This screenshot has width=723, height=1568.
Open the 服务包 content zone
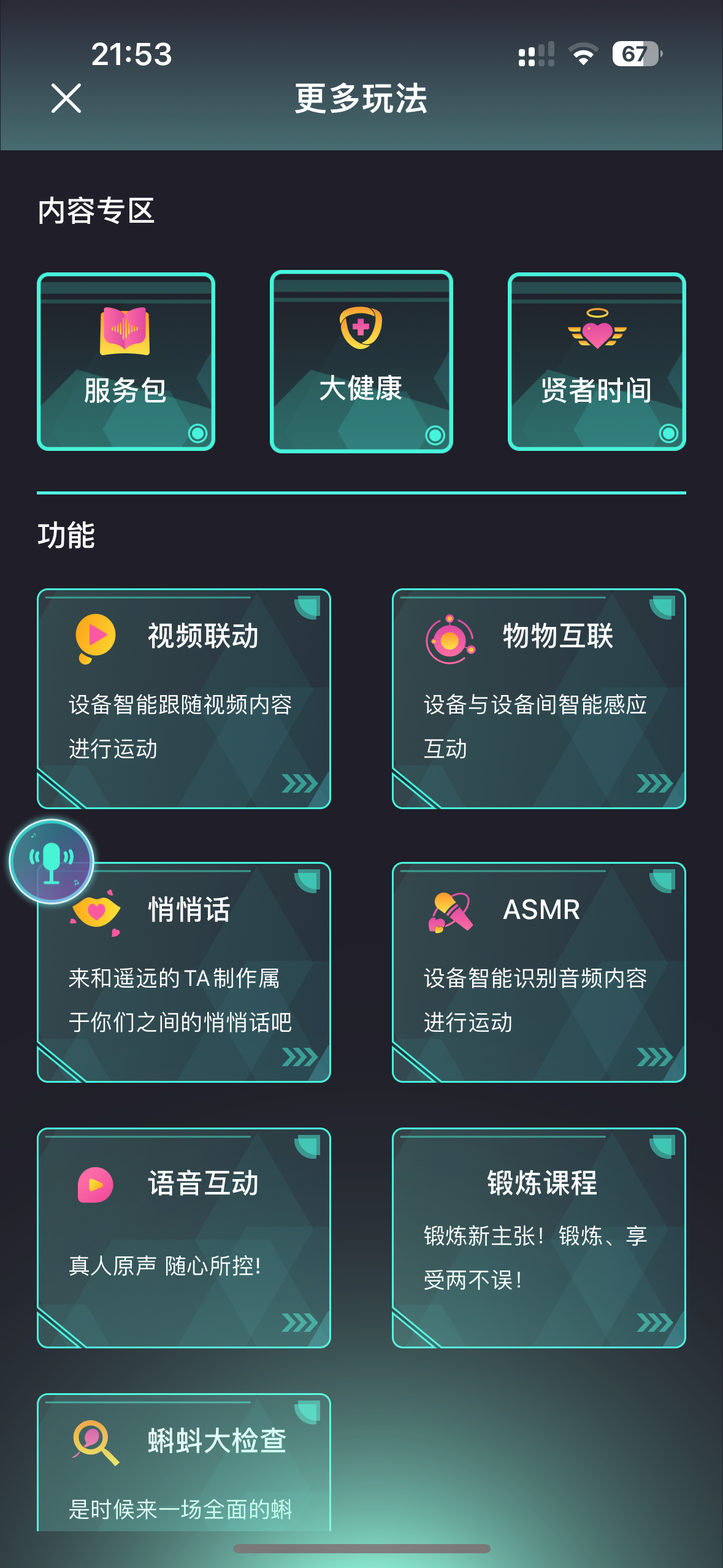click(x=126, y=362)
